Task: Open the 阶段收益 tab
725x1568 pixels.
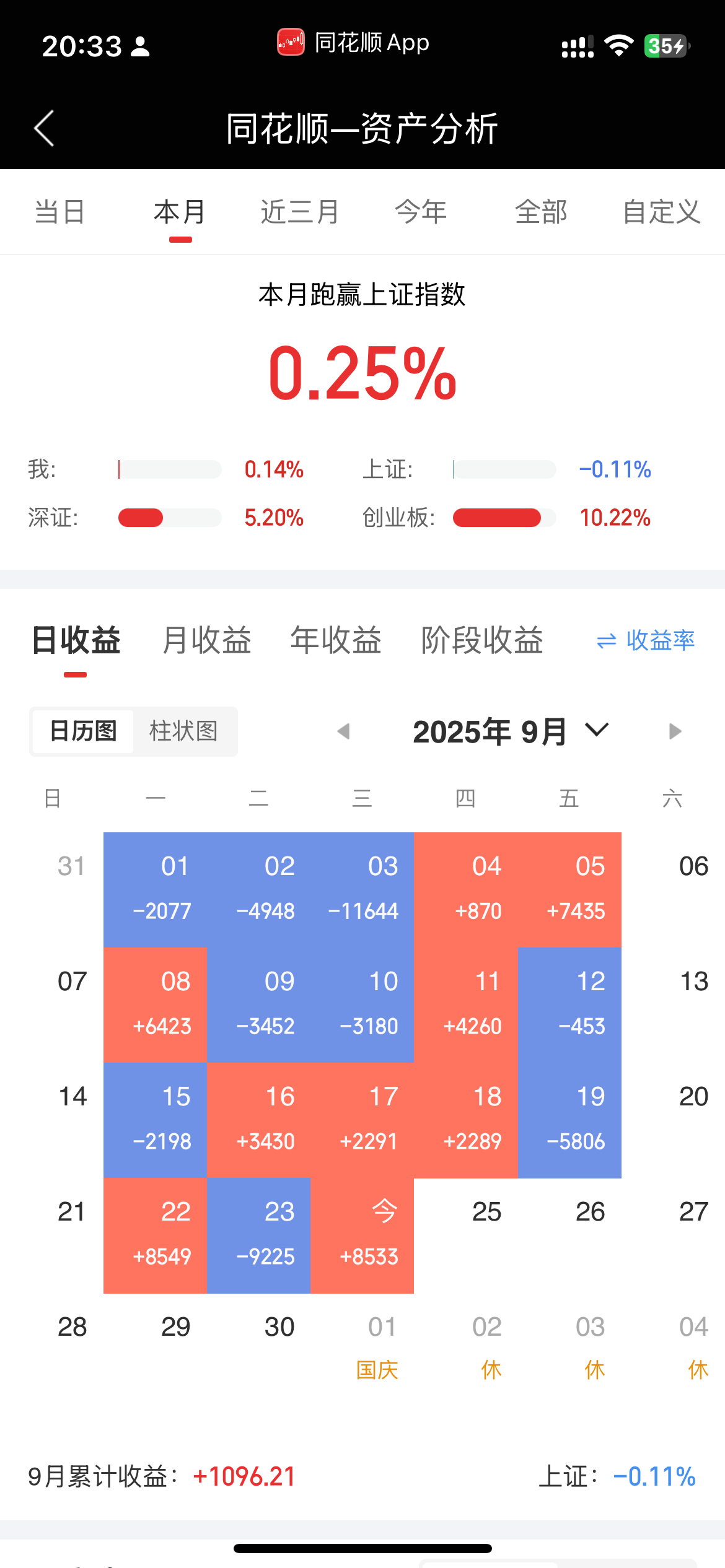Action: pyautogui.click(x=482, y=640)
